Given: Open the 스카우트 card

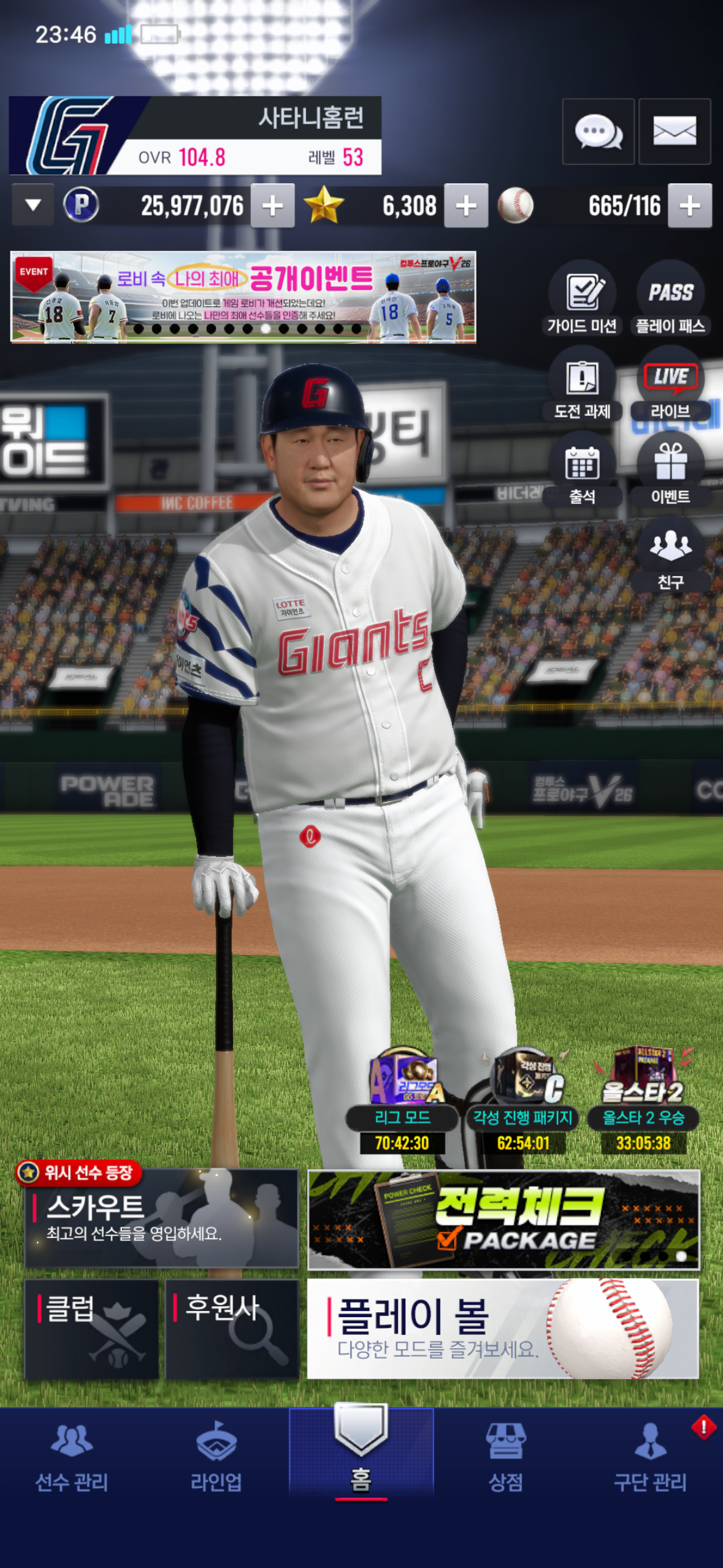Looking at the screenshot, I should 161,1218.
